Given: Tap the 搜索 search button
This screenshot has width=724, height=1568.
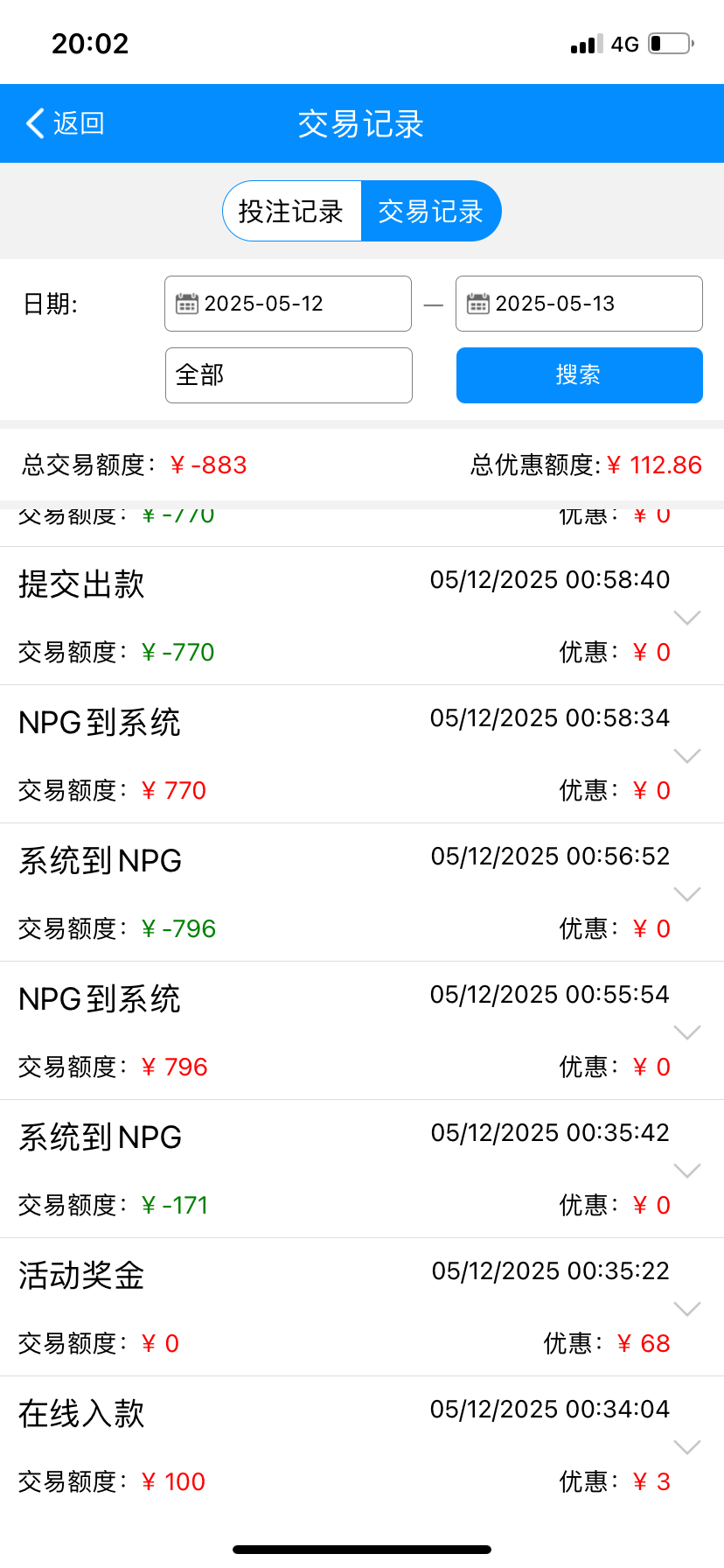Looking at the screenshot, I should pos(579,375).
